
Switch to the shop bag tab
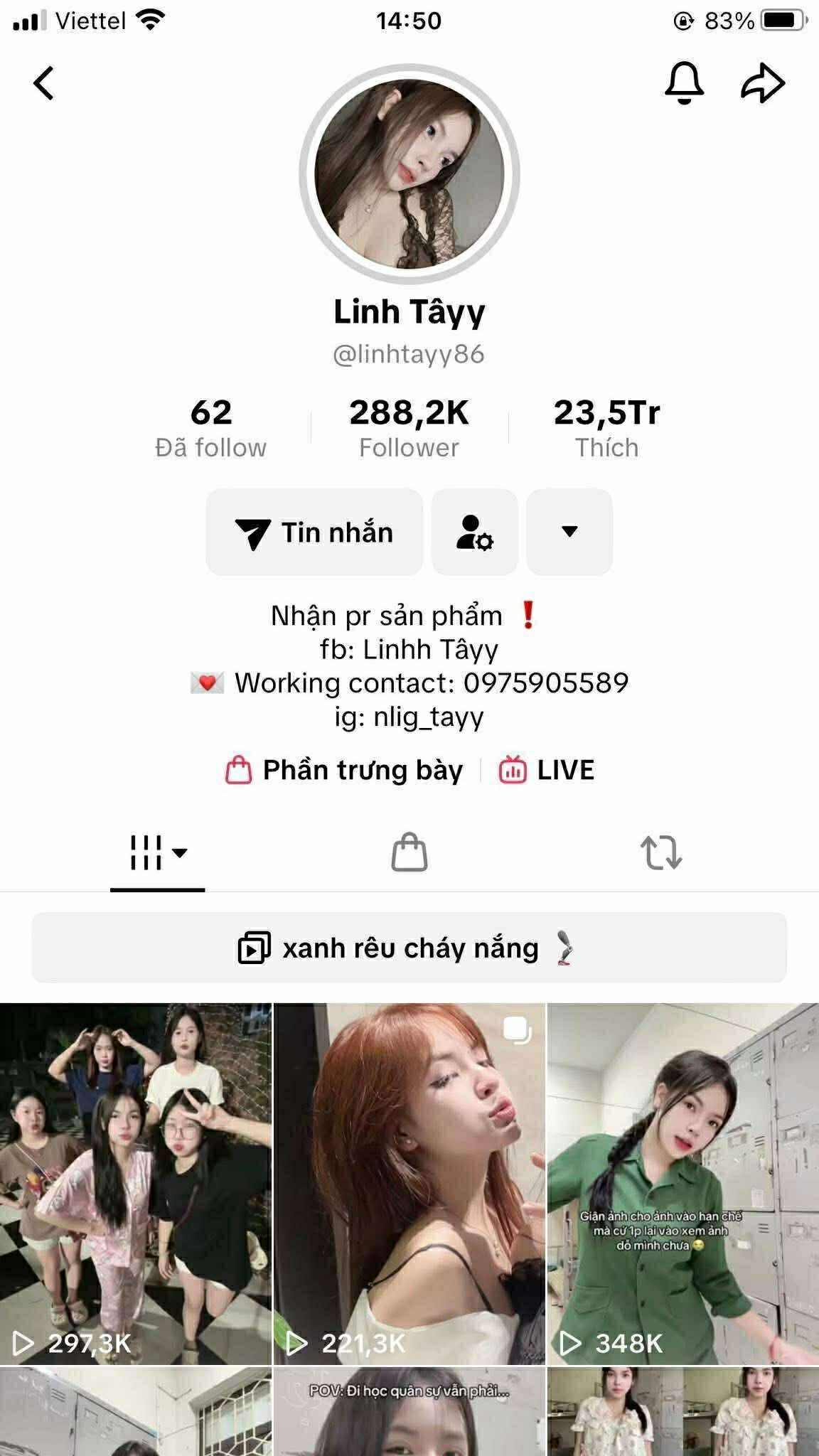point(409,852)
